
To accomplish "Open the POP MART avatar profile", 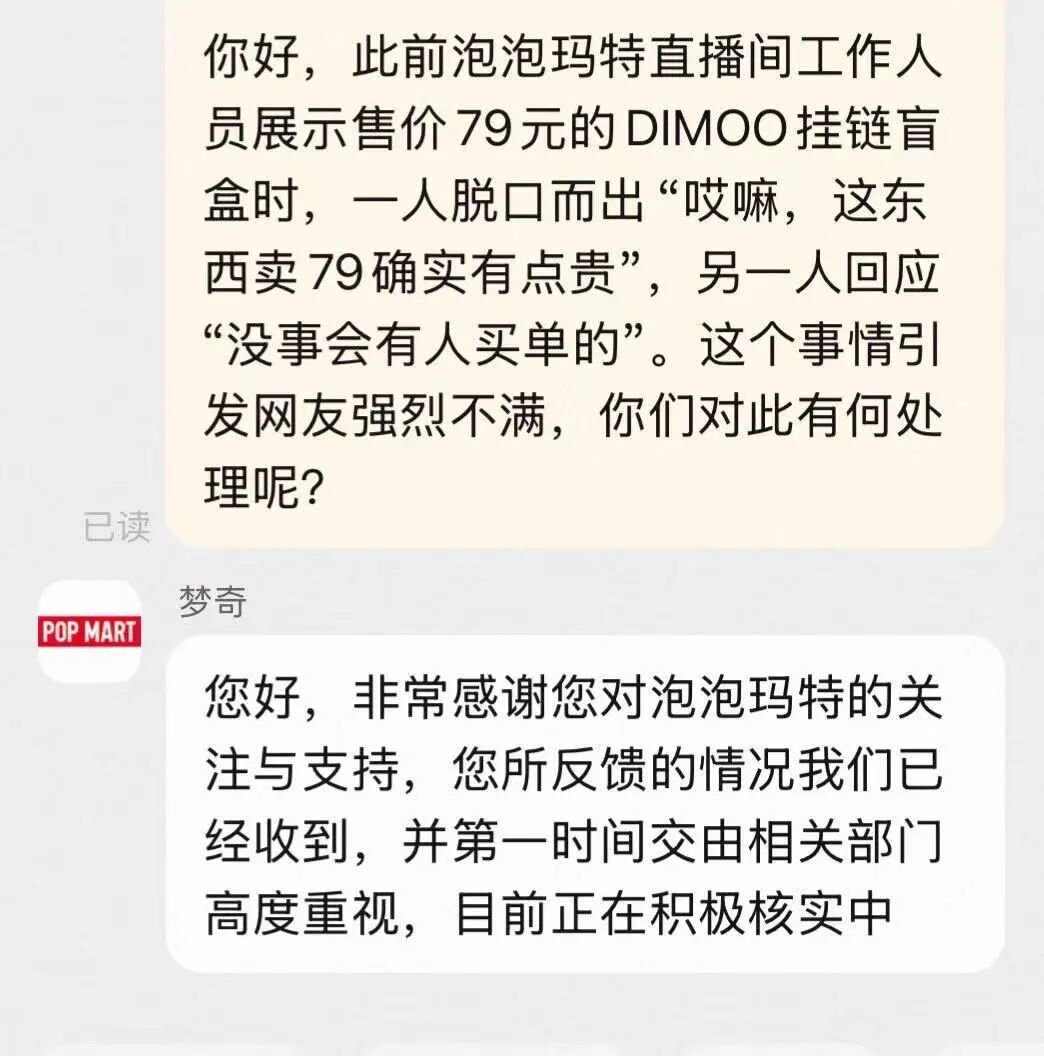I will [x=88, y=631].
